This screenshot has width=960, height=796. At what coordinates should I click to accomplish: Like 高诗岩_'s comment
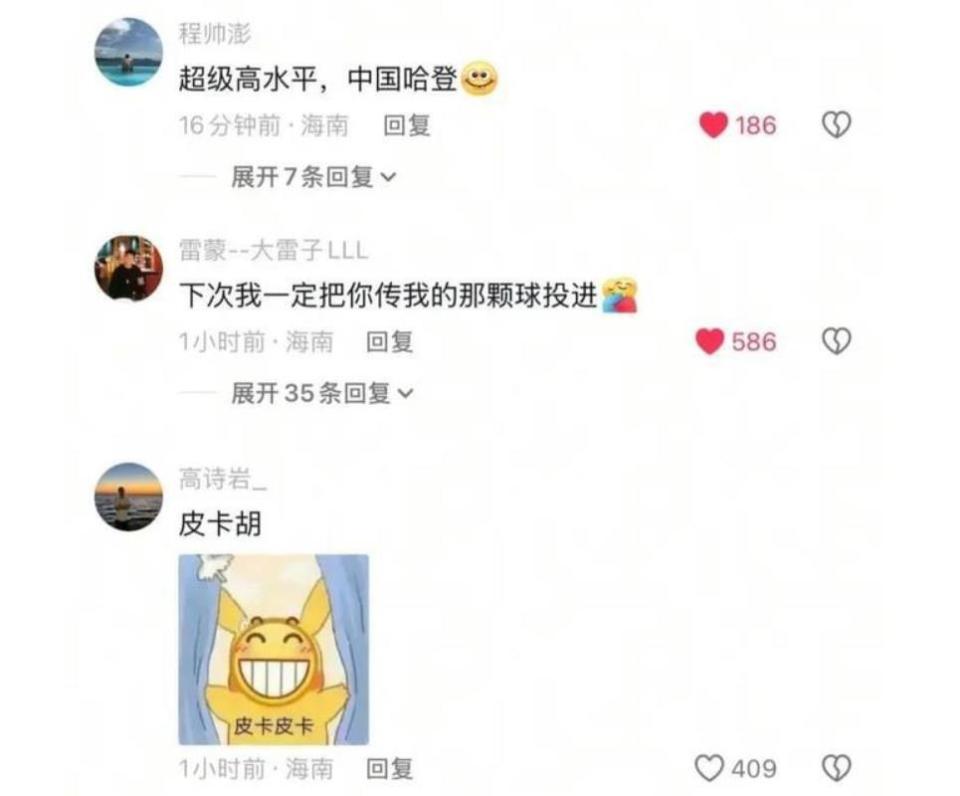point(709,768)
